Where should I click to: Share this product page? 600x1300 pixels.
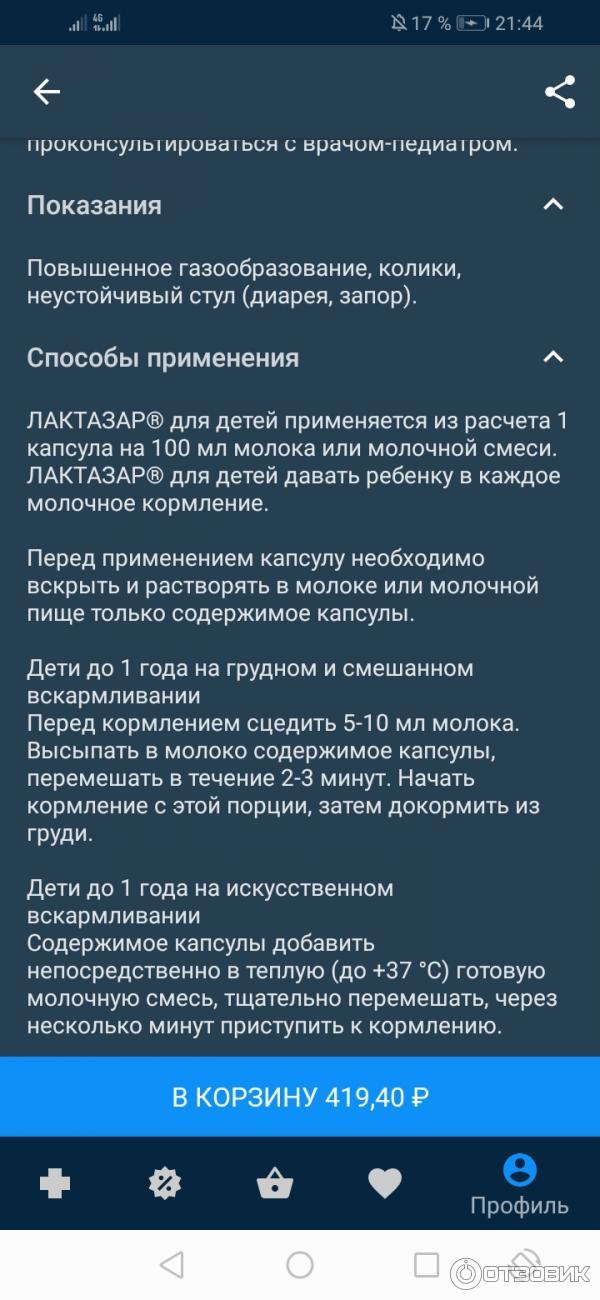pos(559,93)
